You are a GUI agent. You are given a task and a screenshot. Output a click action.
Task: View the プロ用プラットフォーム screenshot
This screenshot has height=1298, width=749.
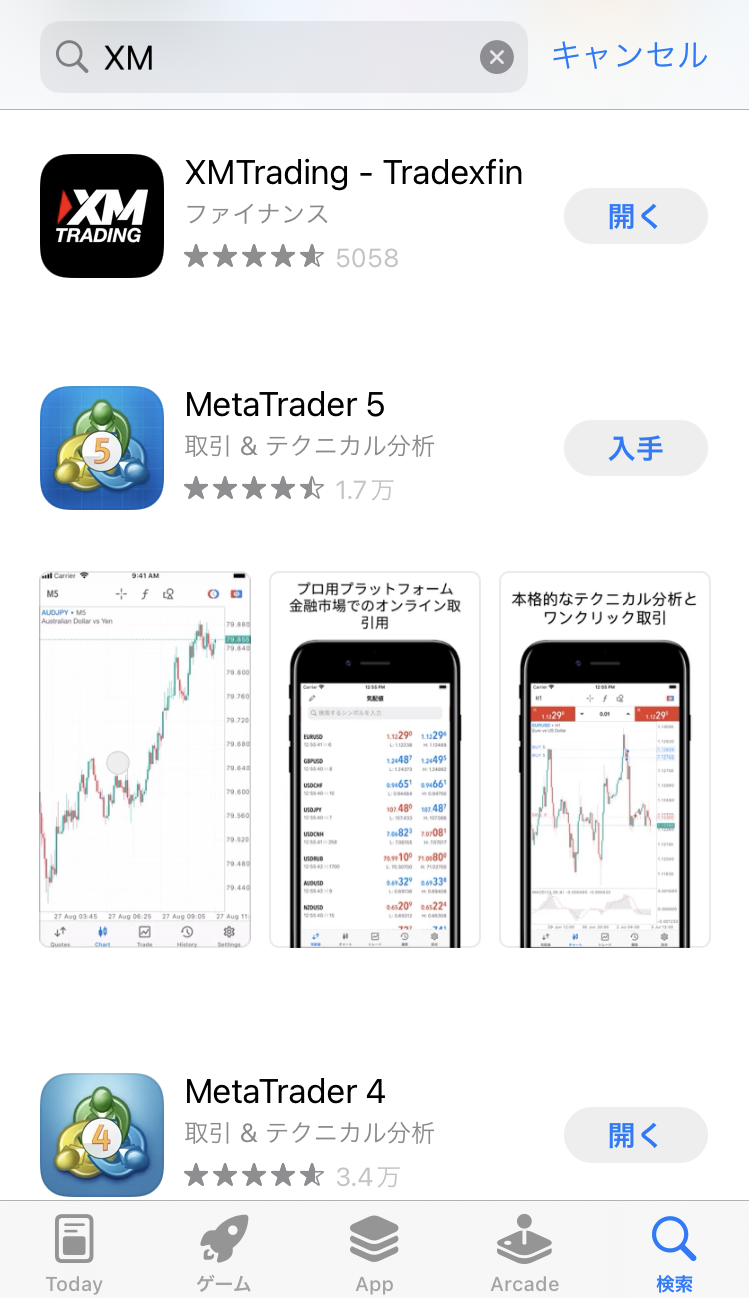(375, 759)
